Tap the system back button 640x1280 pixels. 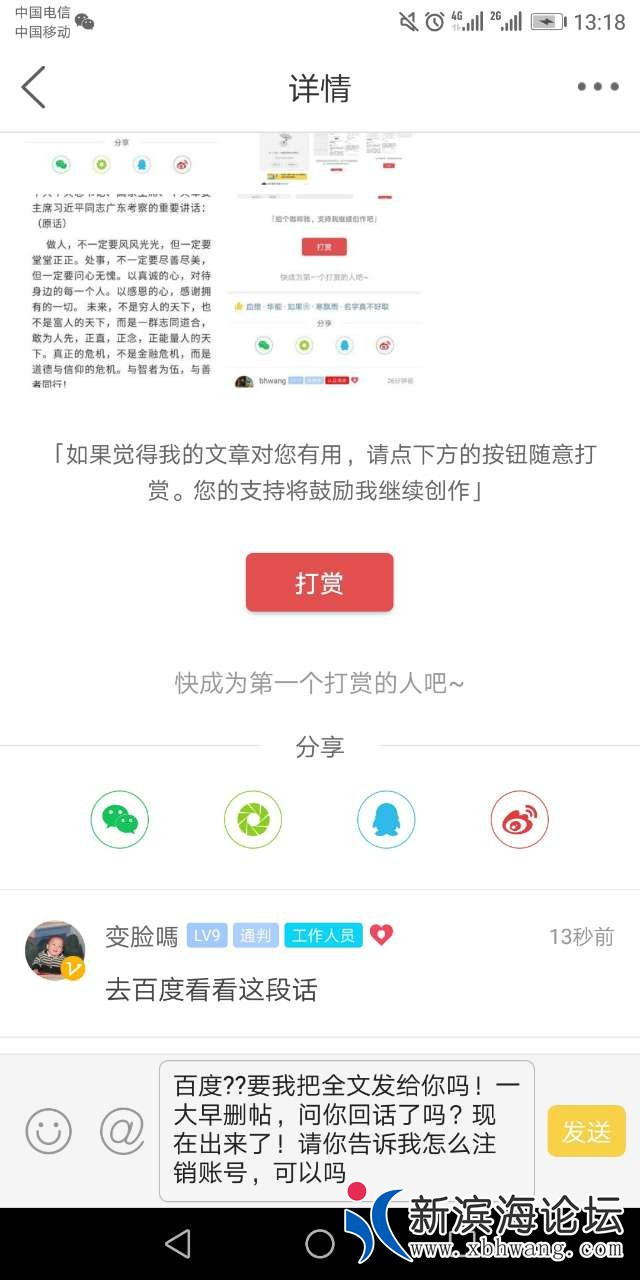[178, 1243]
